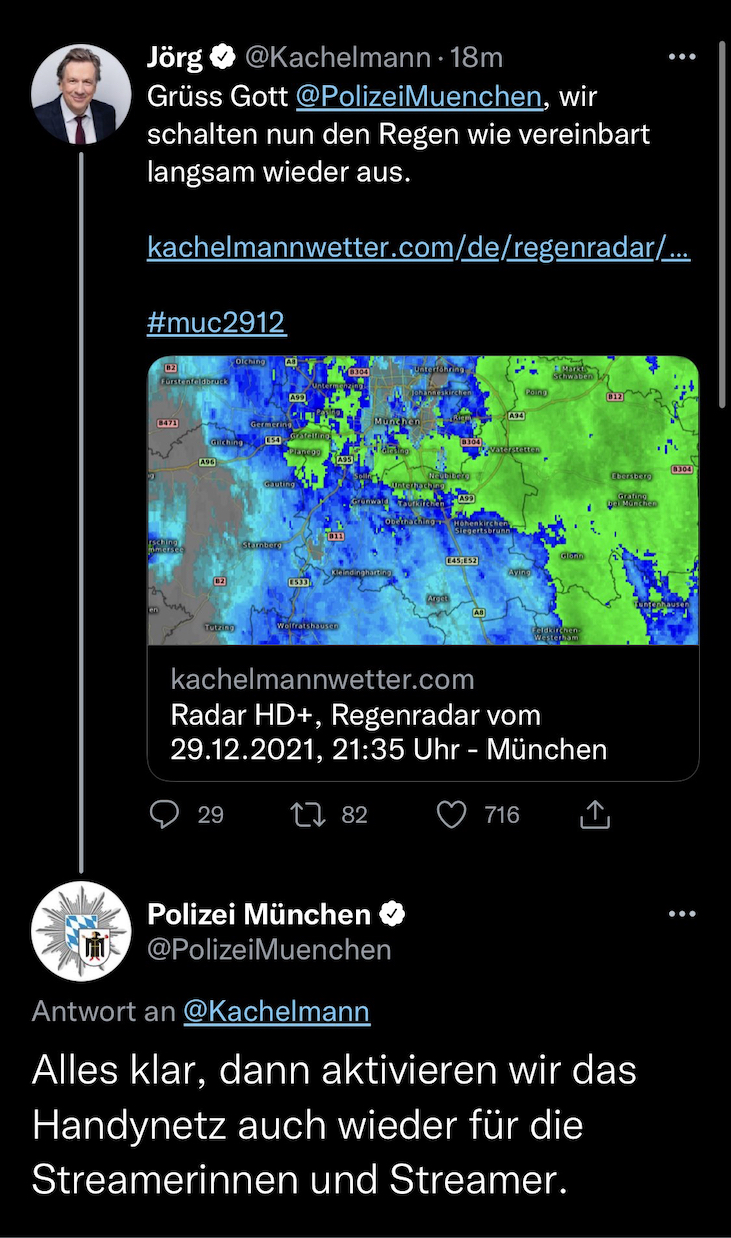This screenshot has width=731, height=1238.
Task: Tap the @PolizeiMuenchen mention in Jörg's tweet
Action: point(418,97)
